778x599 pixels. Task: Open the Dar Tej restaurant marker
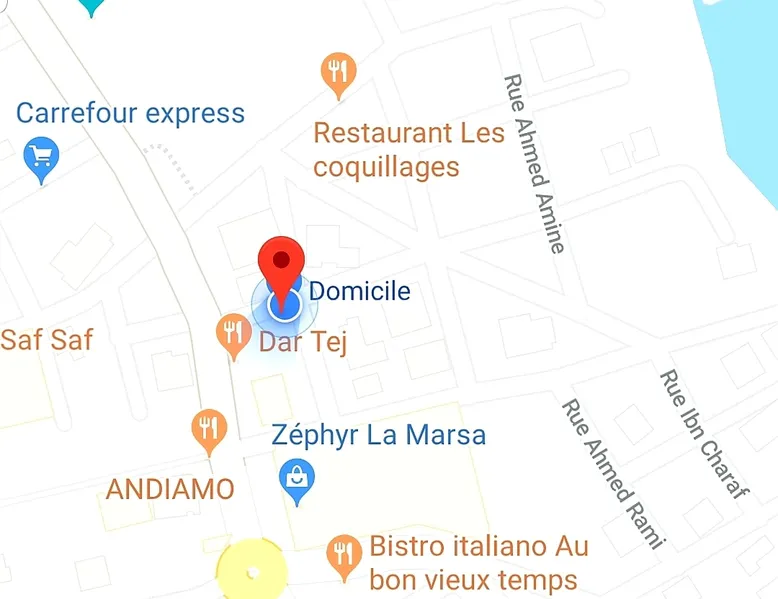pyautogui.click(x=233, y=335)
